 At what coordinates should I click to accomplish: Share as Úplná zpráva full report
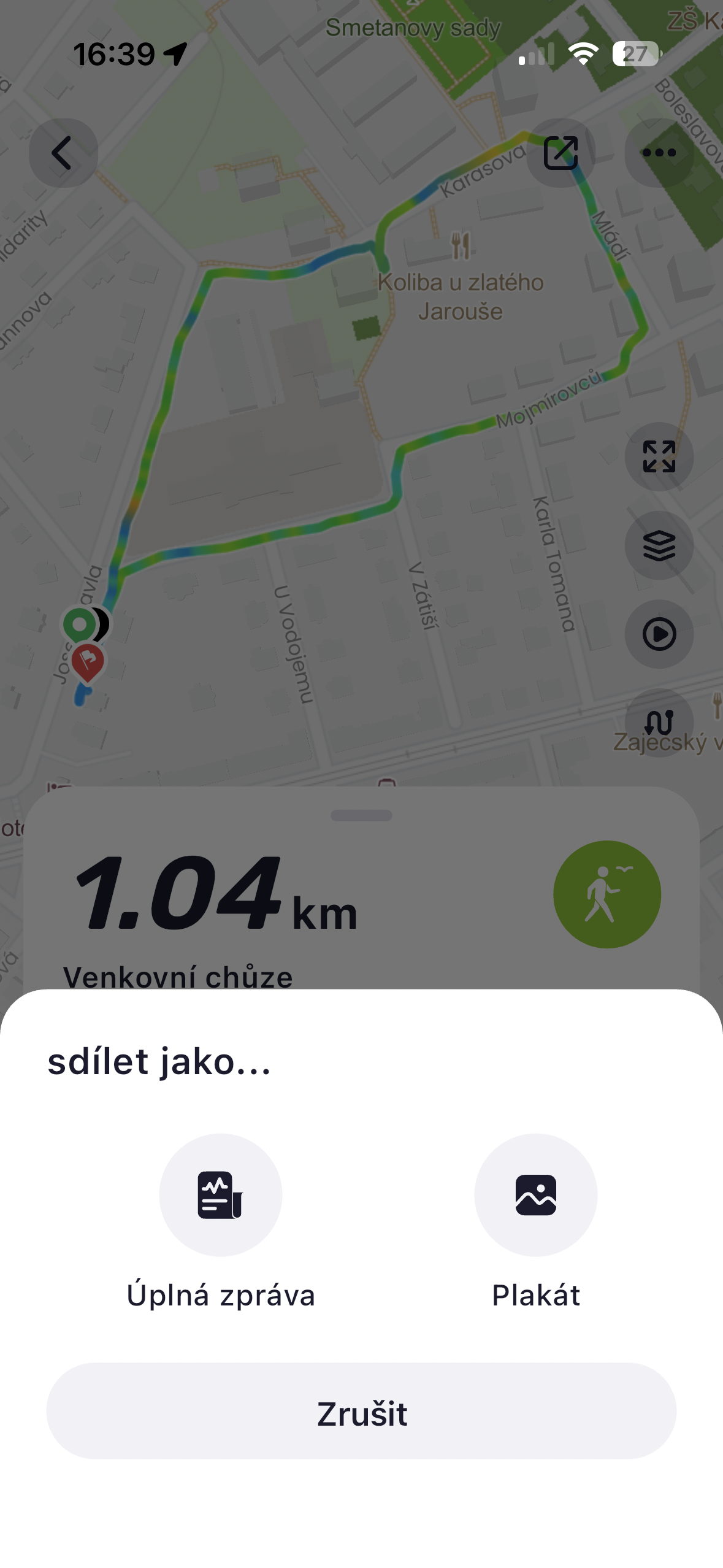[220, 1194]
